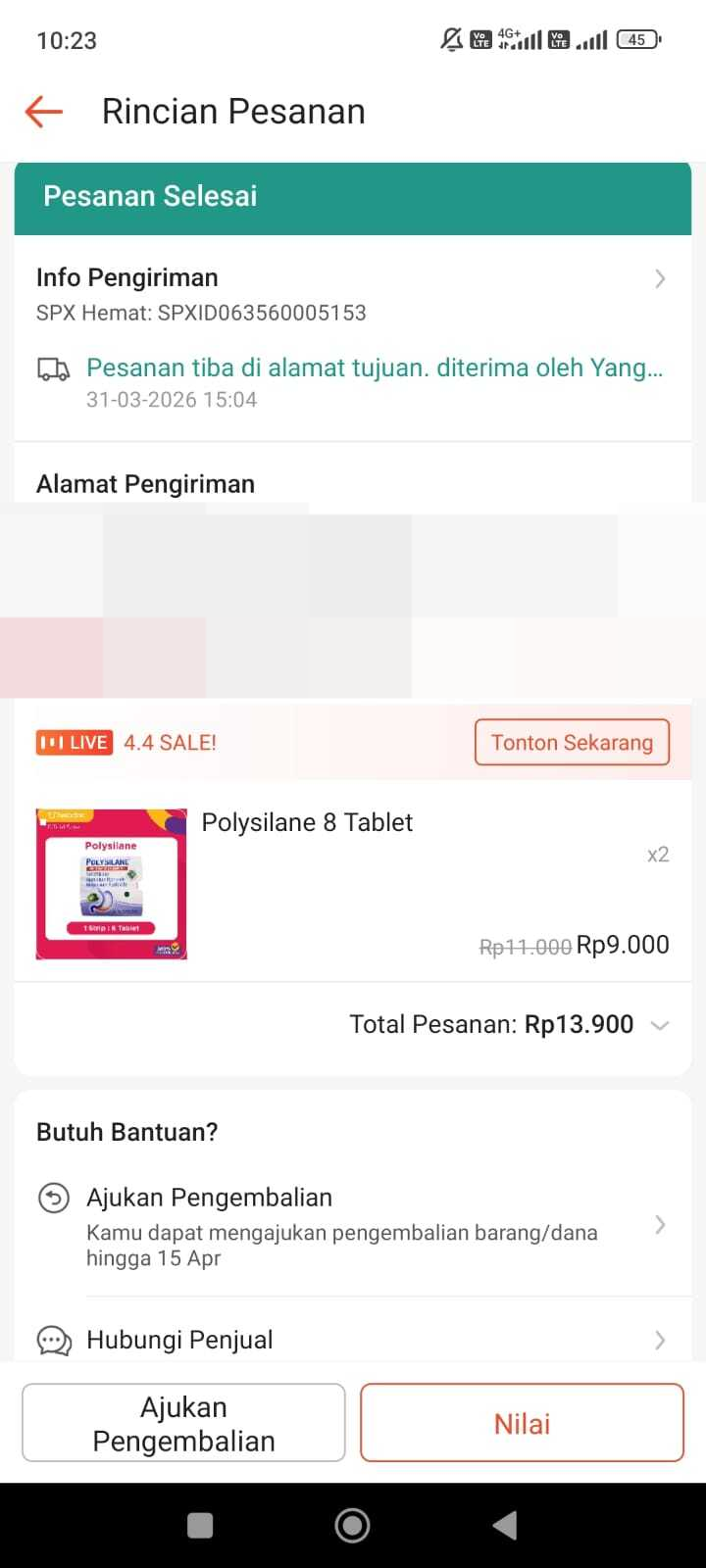Expand the Total Pesanan breakdown
Image resolution: width=706 pixels, height=1568 pixels.
click(660, 1025)
